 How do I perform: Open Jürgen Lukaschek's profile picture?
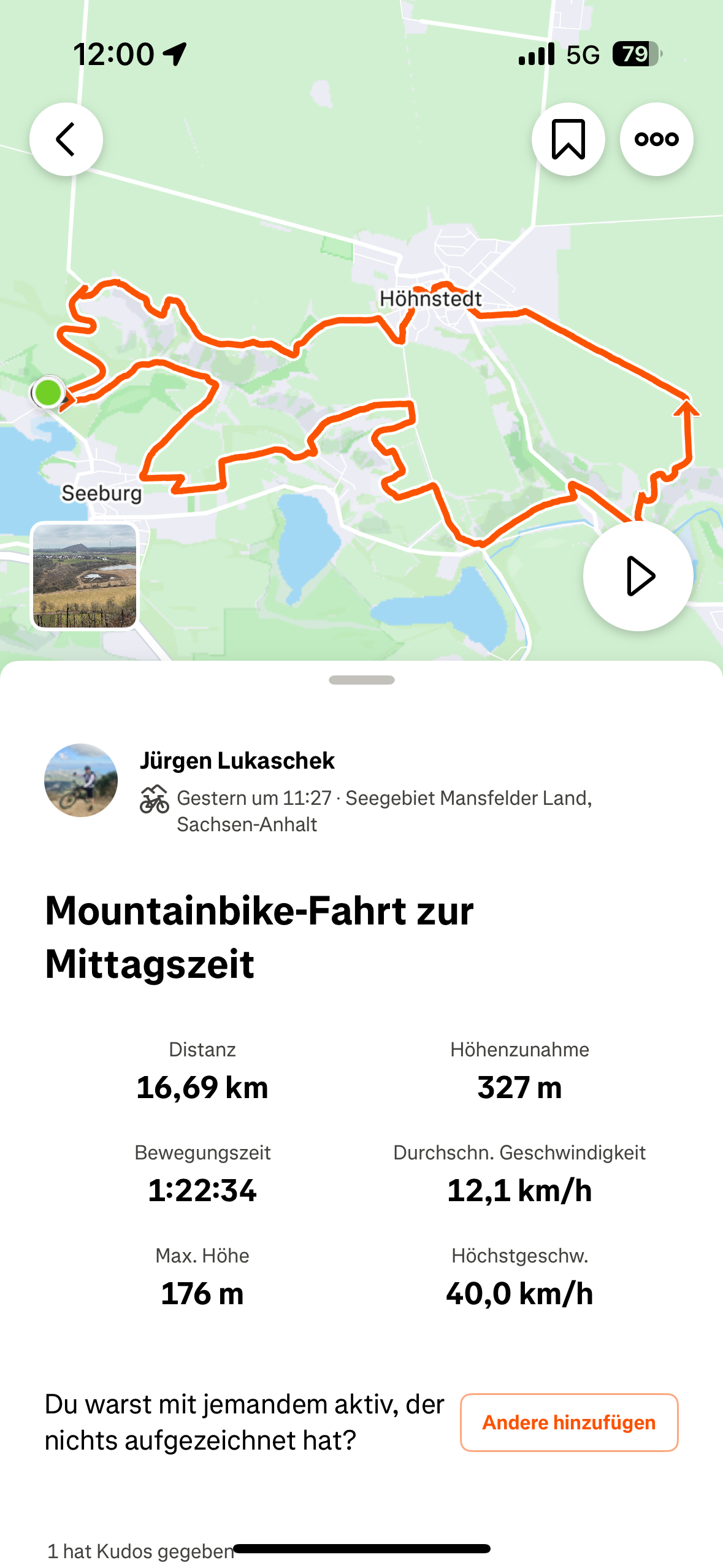[81, 780]
